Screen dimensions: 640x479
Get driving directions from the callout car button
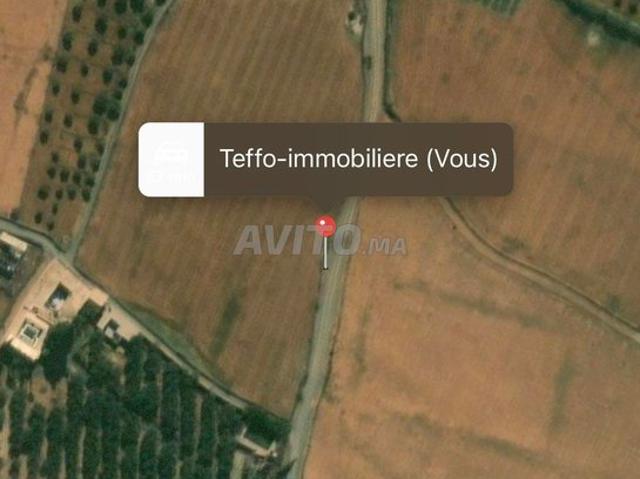pyautogui.click(x=171, y=159)
